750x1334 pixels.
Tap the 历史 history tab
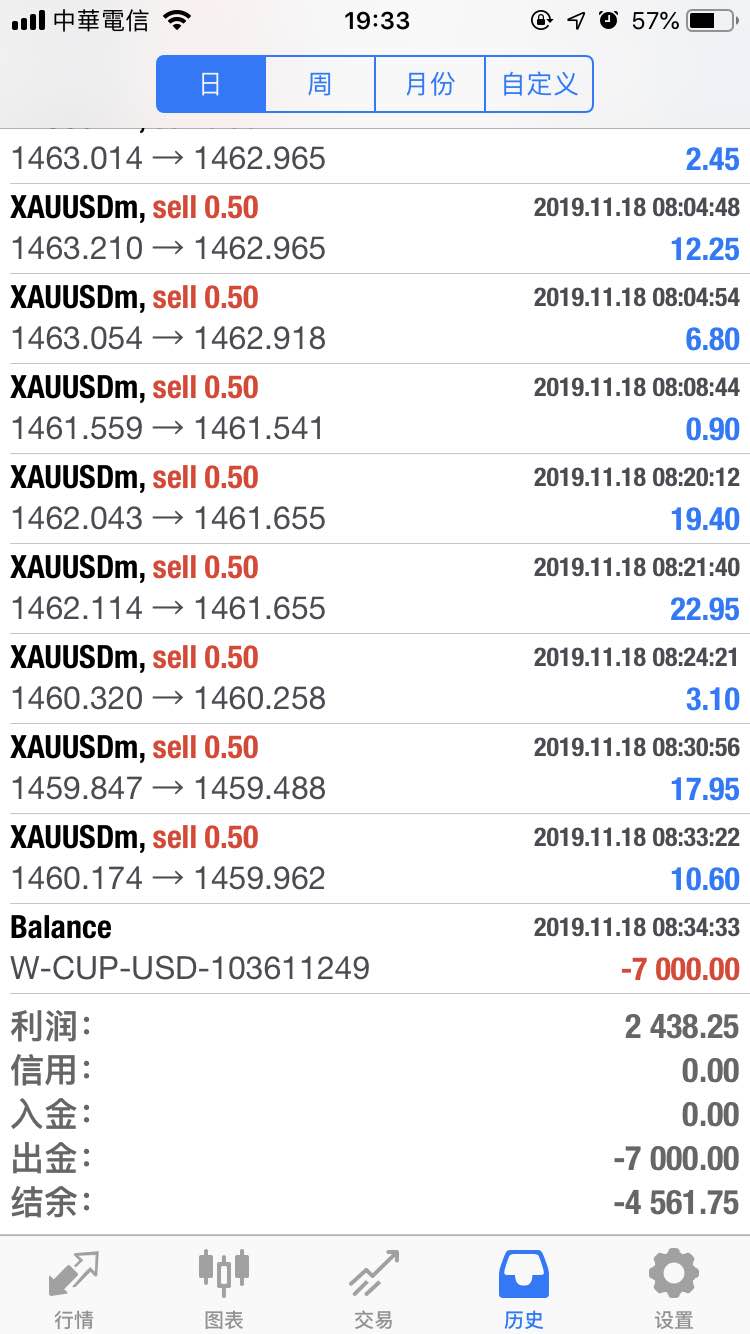click(524, 1289)
